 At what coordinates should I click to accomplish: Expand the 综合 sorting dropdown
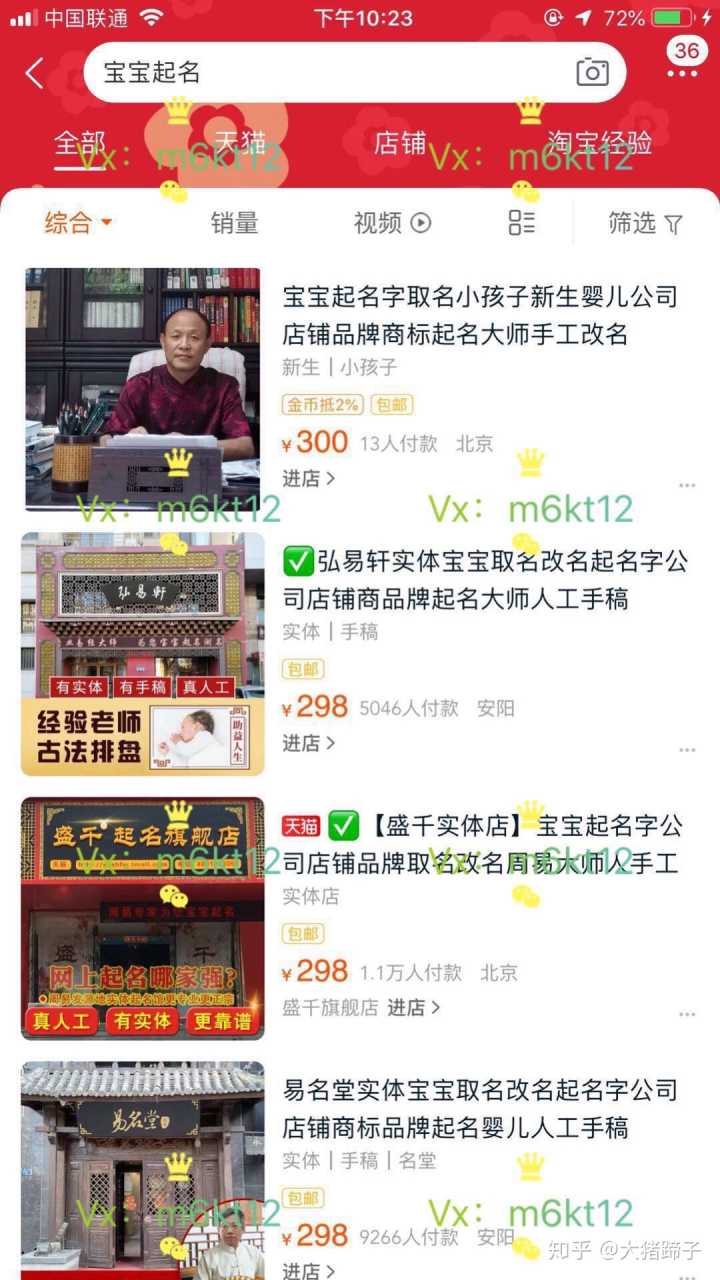[x=78, y=223]
